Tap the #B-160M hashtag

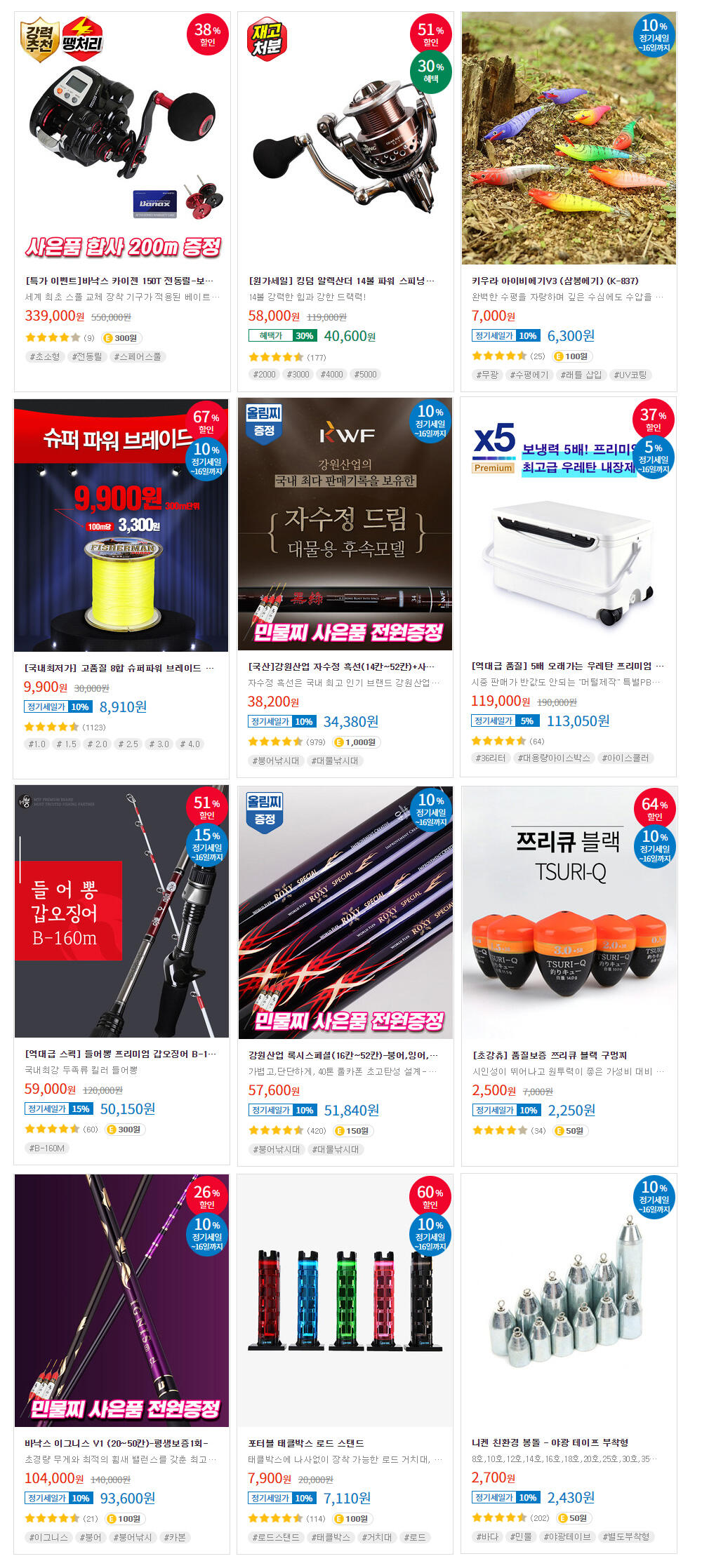(x=47, y=1148)
